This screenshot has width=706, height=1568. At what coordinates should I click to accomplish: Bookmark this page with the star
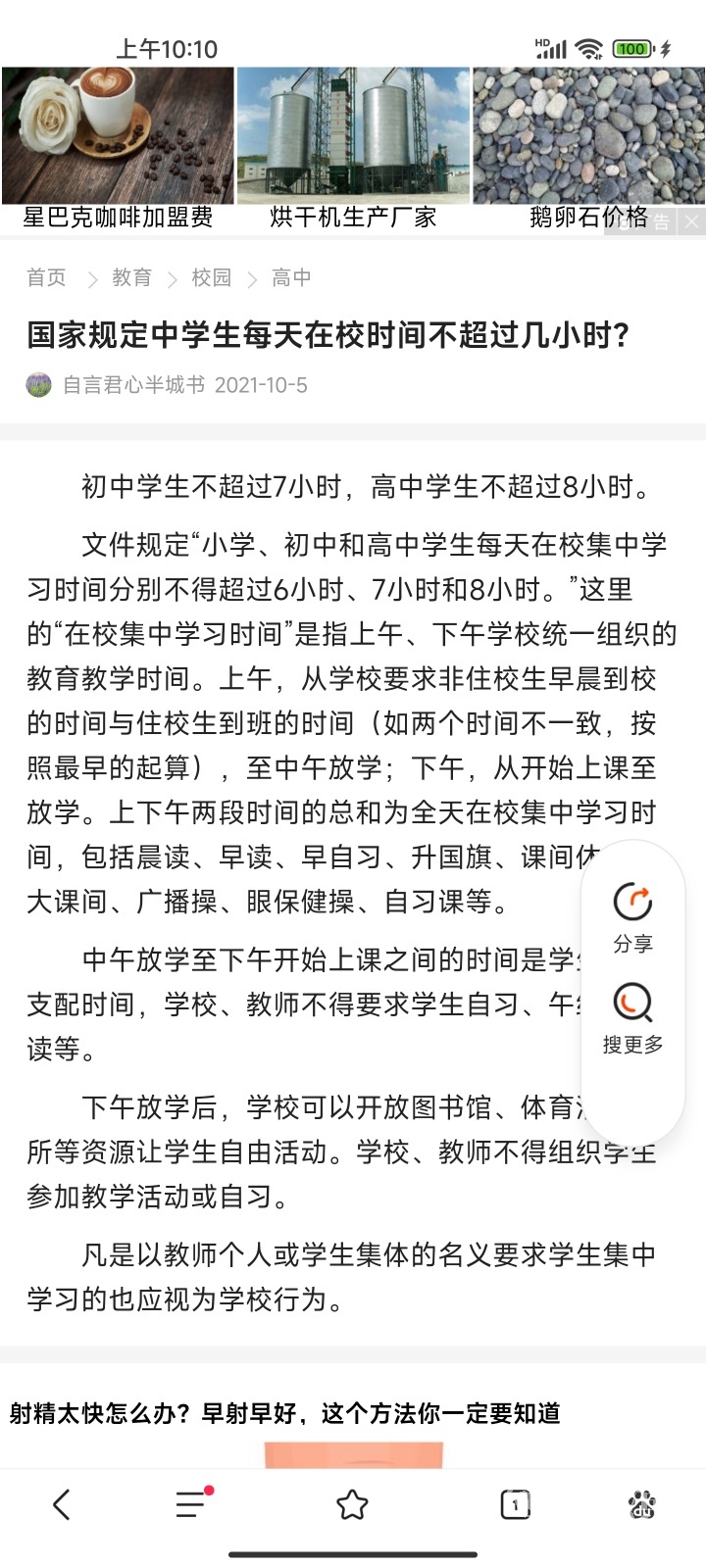[352, 1504]
